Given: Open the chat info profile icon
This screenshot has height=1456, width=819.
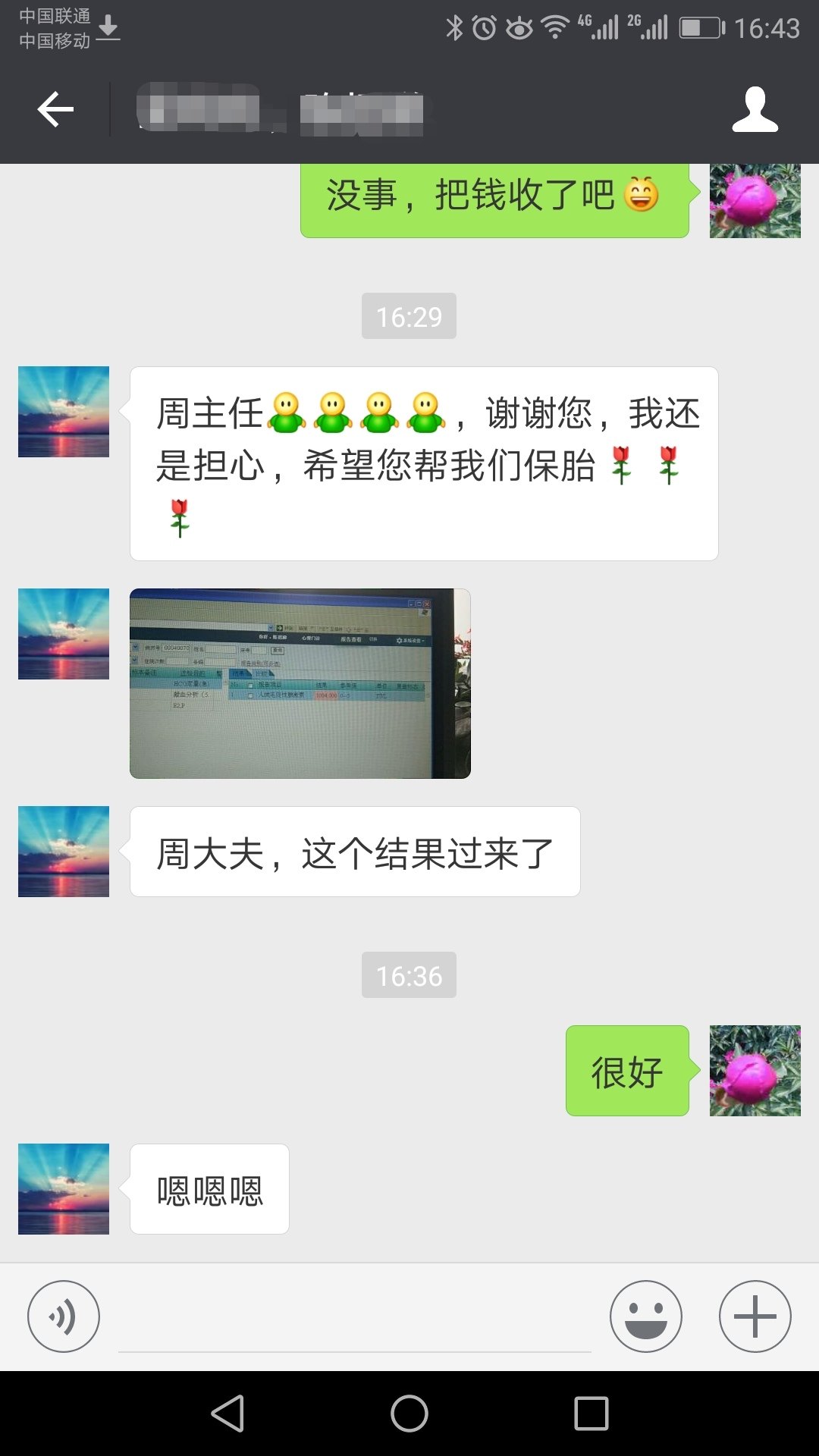Looking at the screenshot, I should (755, 110).
